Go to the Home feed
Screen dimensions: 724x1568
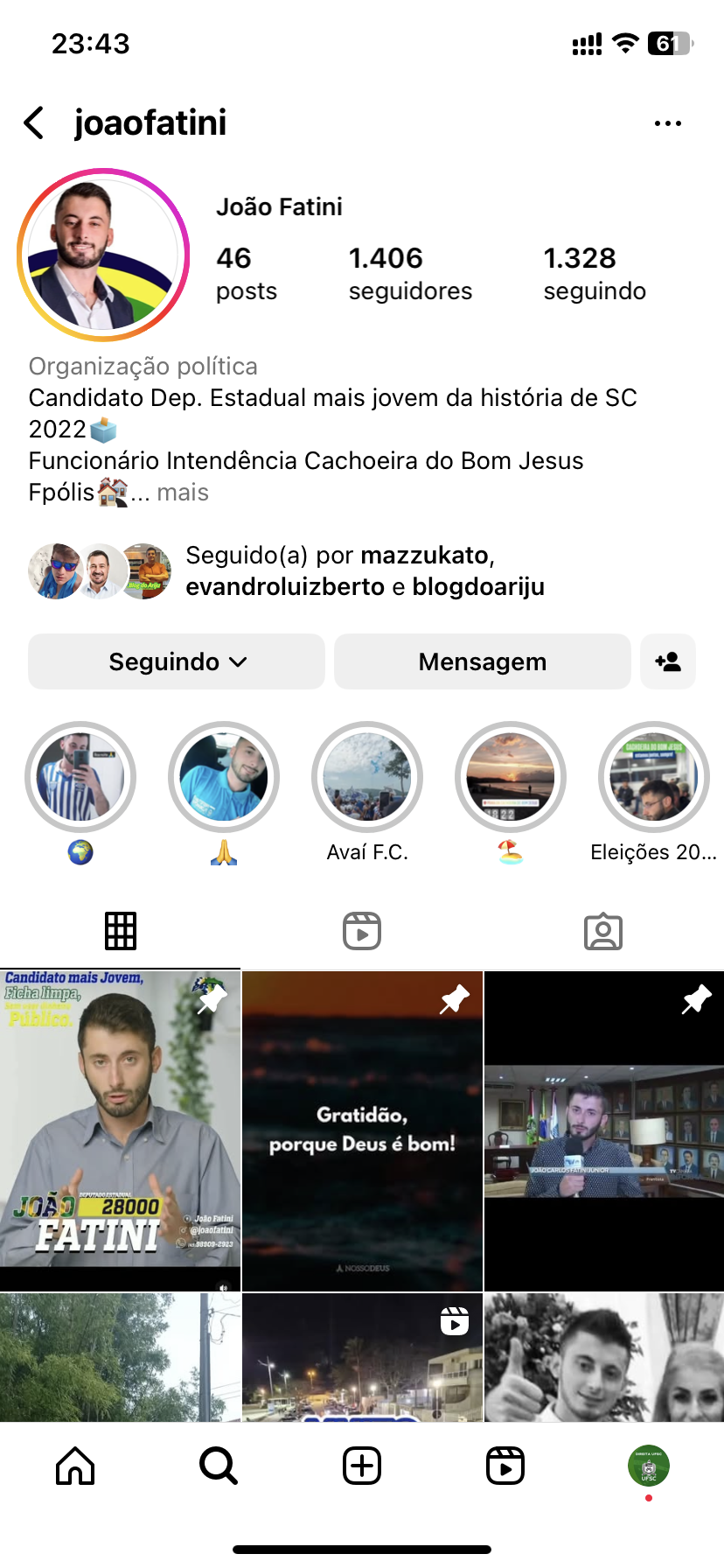[75, 1466]
